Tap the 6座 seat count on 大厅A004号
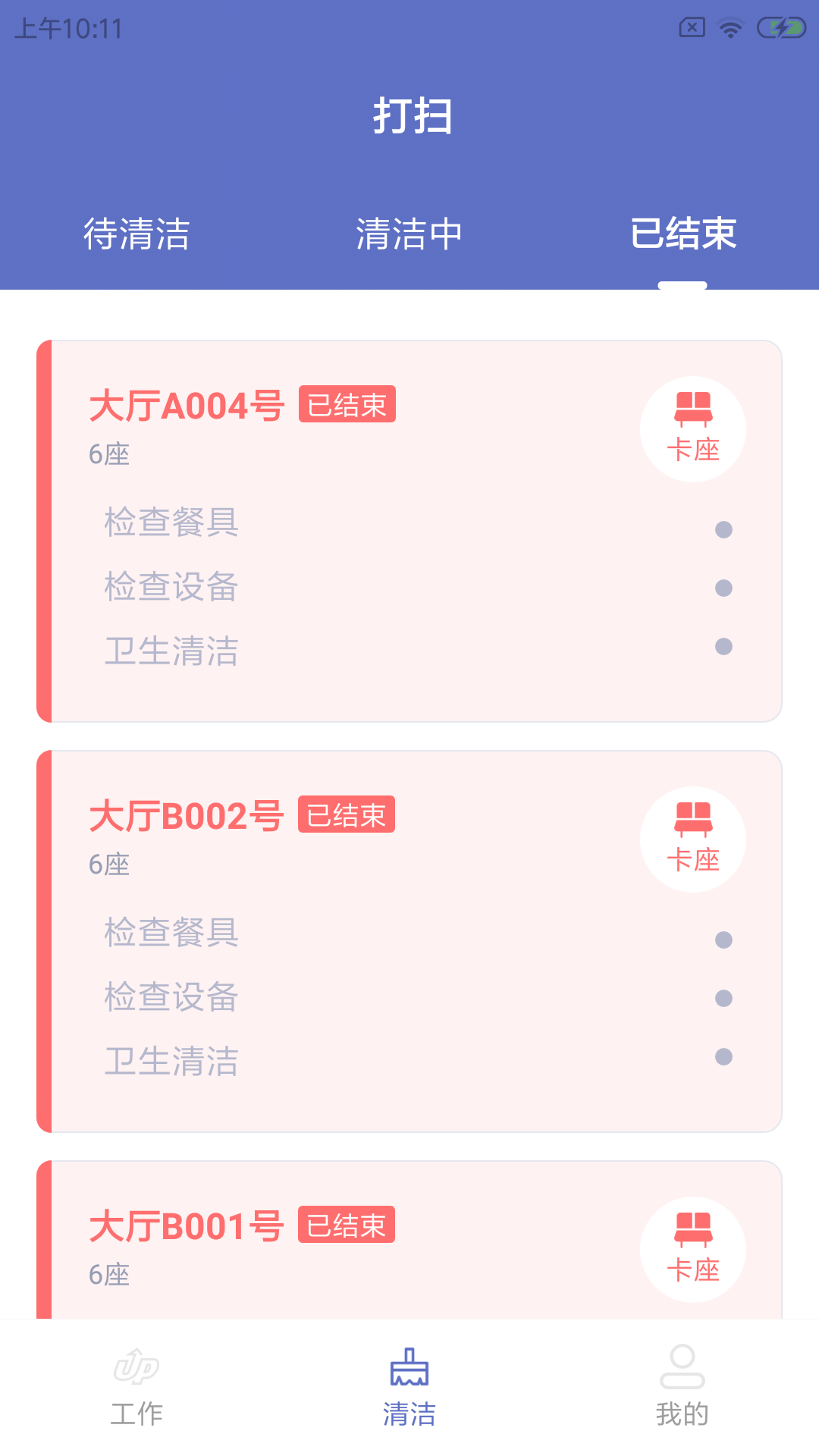The width and height of the screenshot is (819, 1456). pos(108,455)
